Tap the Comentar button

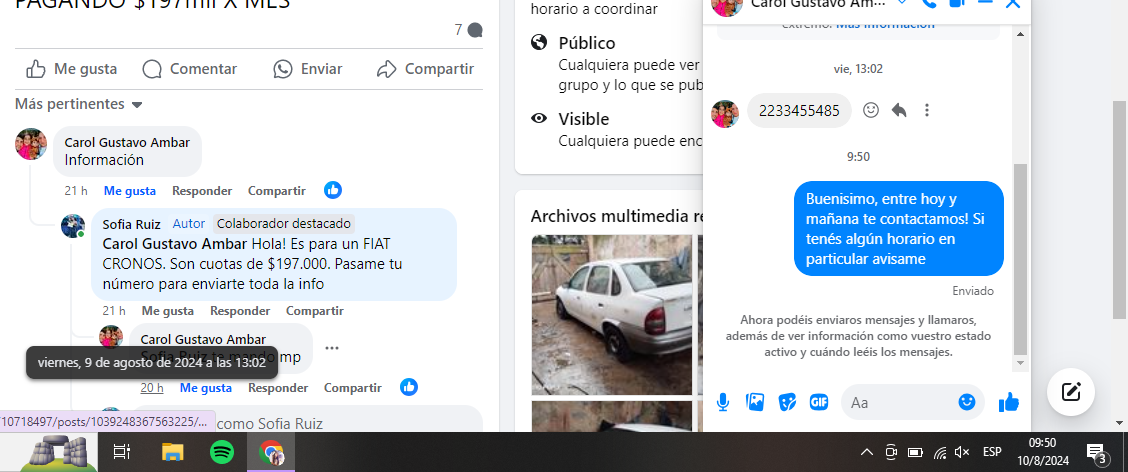pyautogui.click(x=190, y=69)
